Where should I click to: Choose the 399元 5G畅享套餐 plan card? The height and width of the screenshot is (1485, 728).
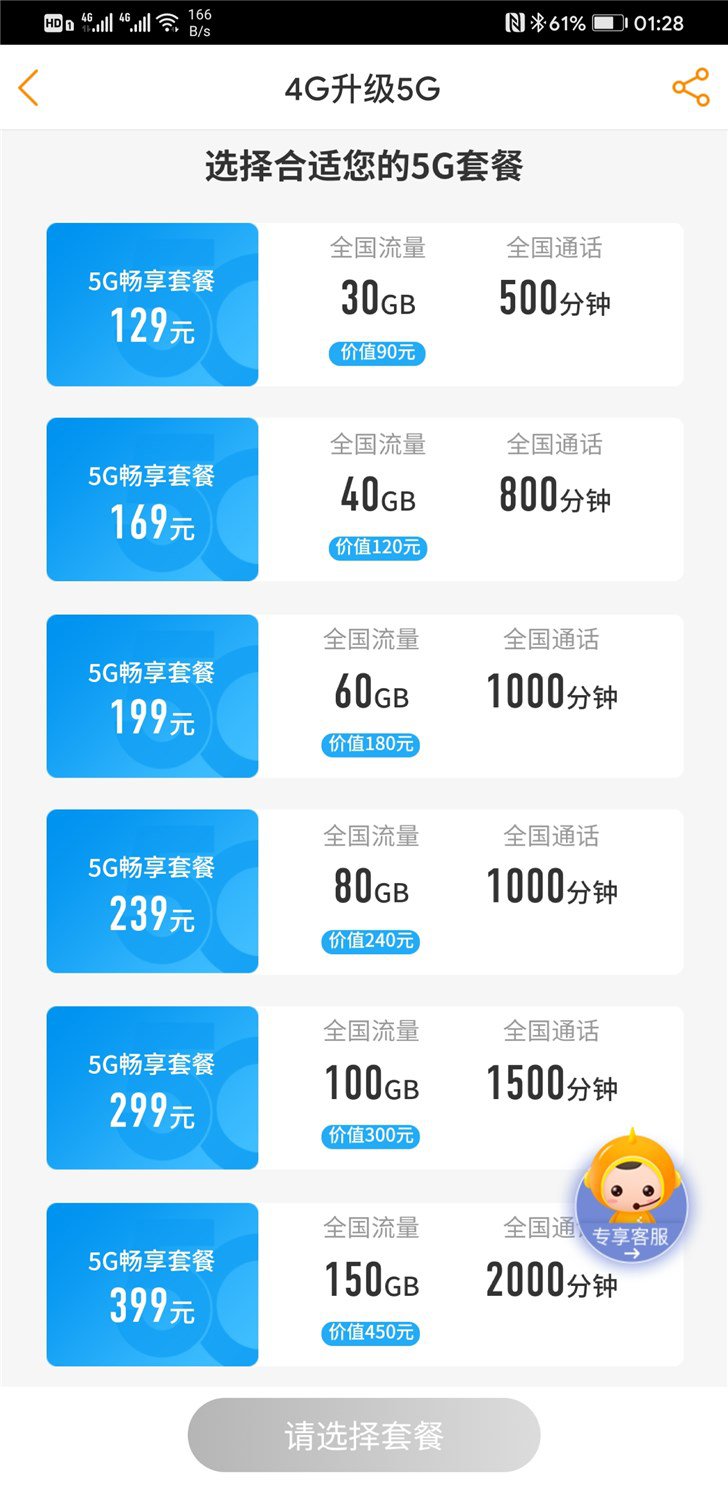click(151, 1285)
